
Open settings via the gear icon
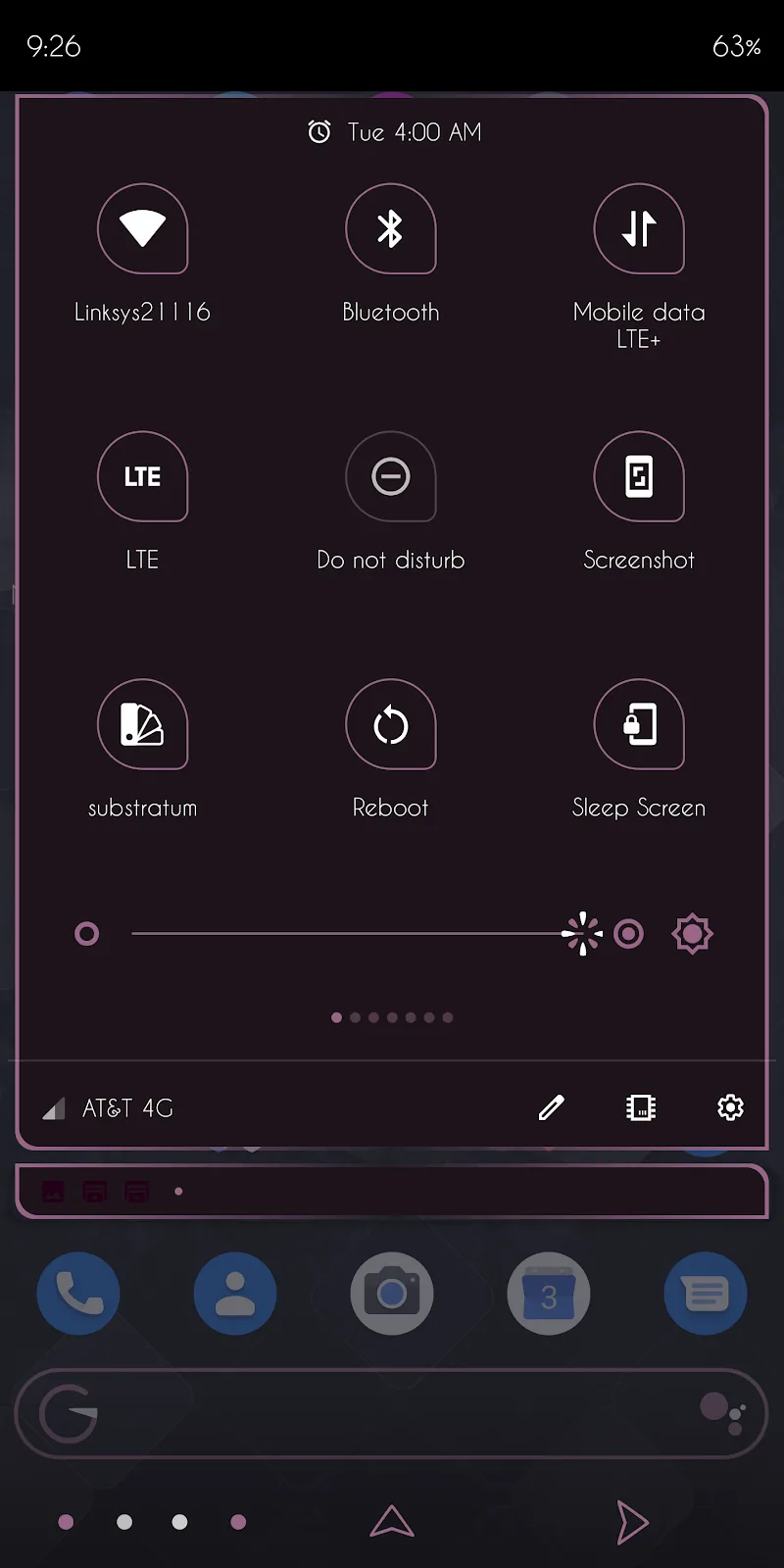coord(730,1107)
